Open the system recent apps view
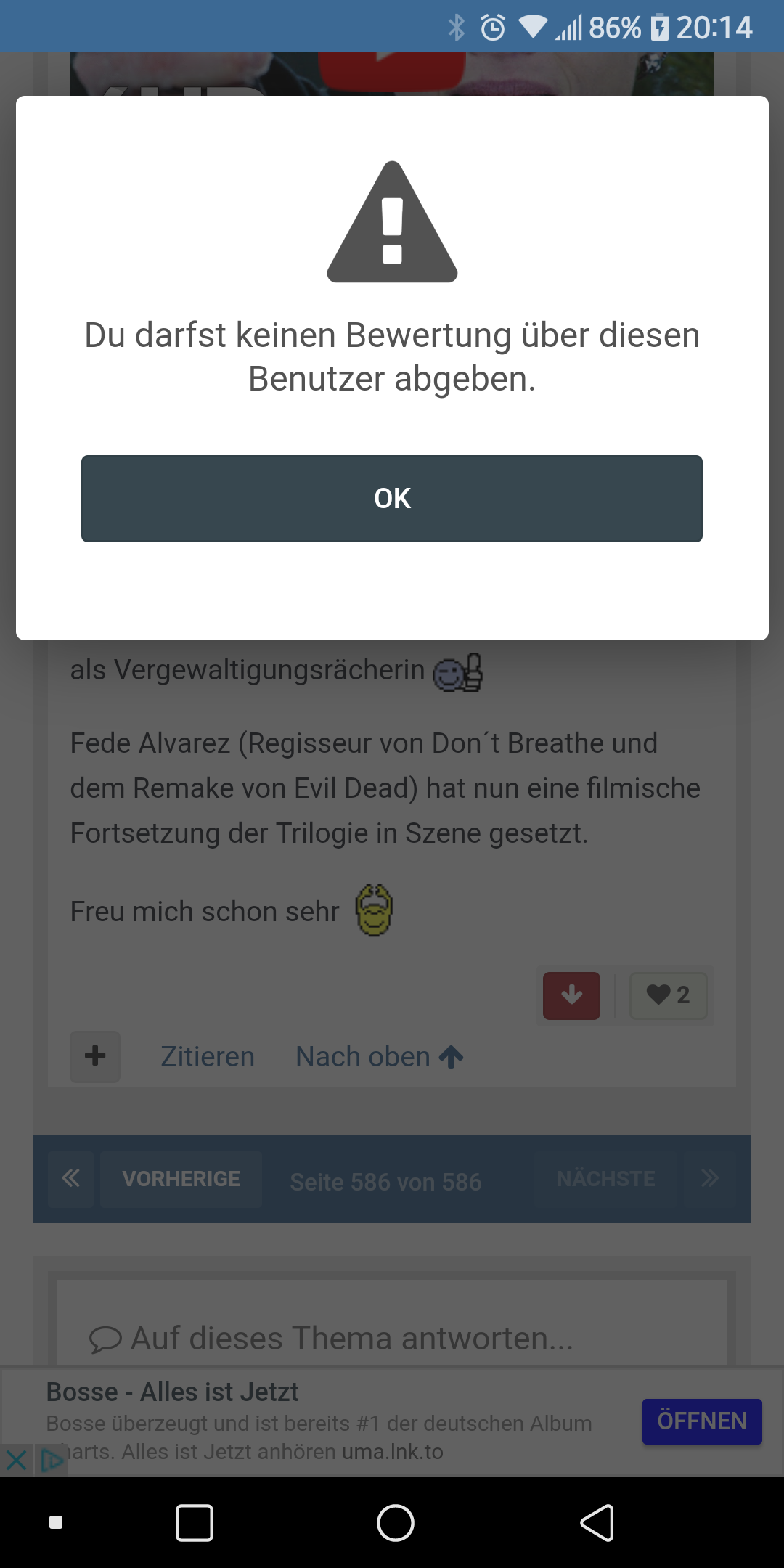This screenshot has height=1568, width=784. point(195,1522)
